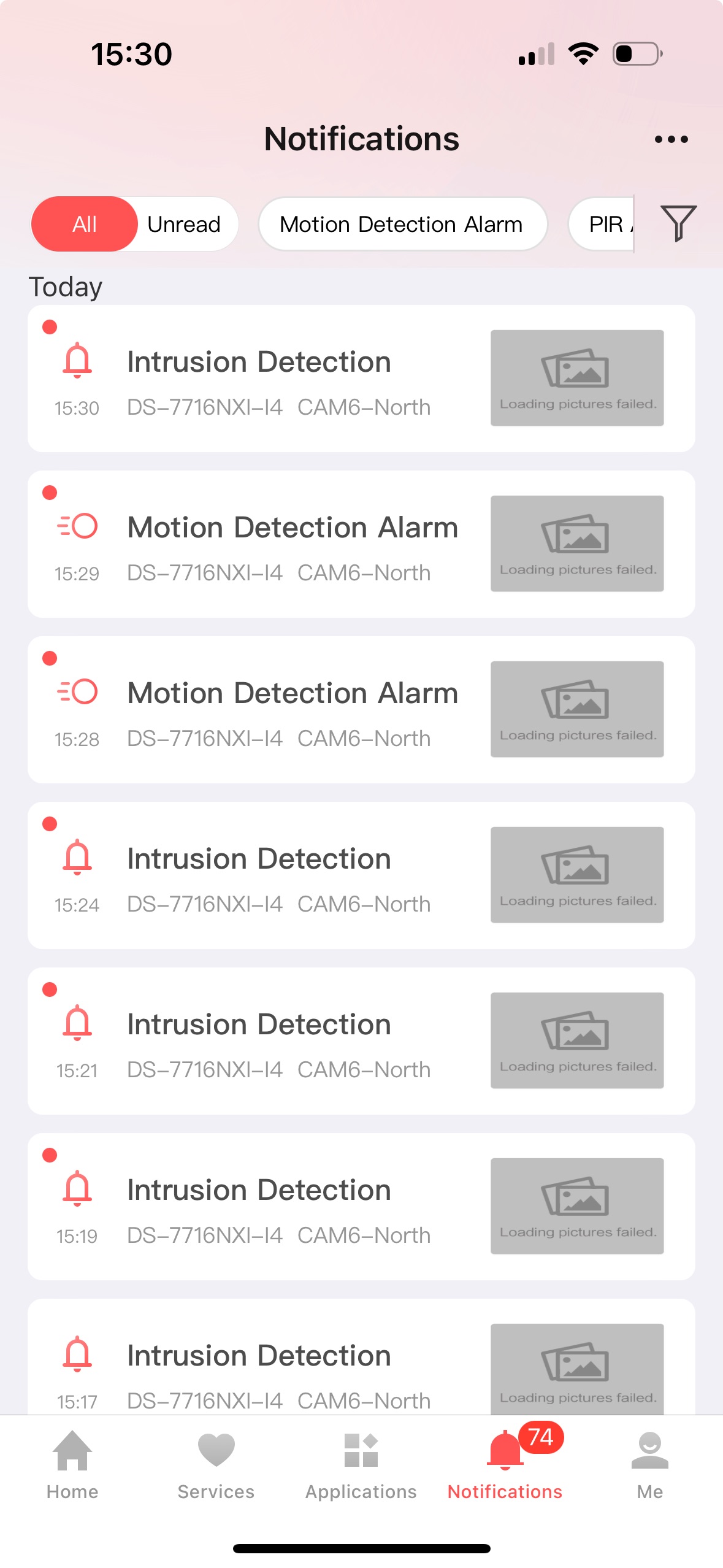The image size is (723, 1568).
Task: Open the Applications tab
Action: coord(361,1465)
